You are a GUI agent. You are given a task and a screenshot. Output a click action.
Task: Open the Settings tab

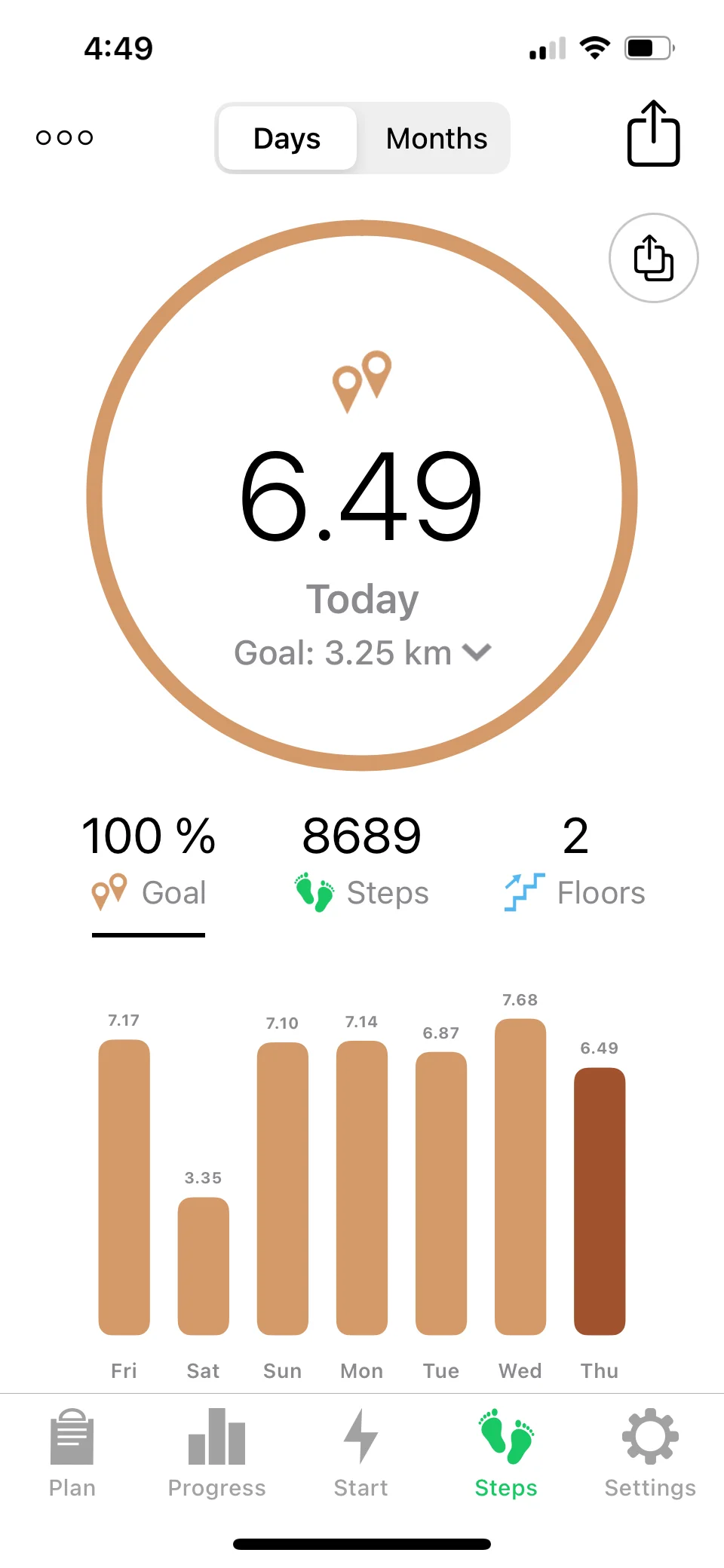pos(650,1453)
